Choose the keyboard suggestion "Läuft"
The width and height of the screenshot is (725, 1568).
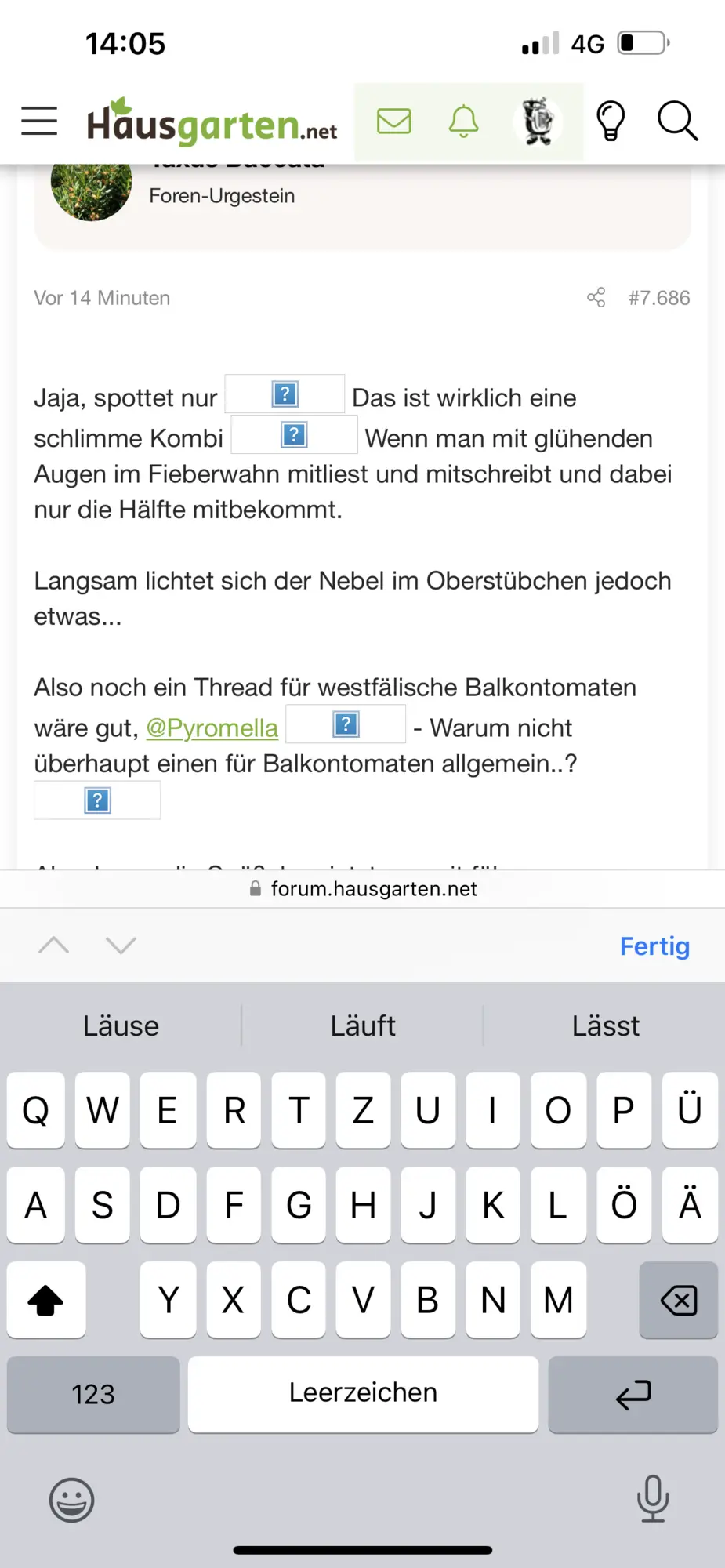point(362,1025)
